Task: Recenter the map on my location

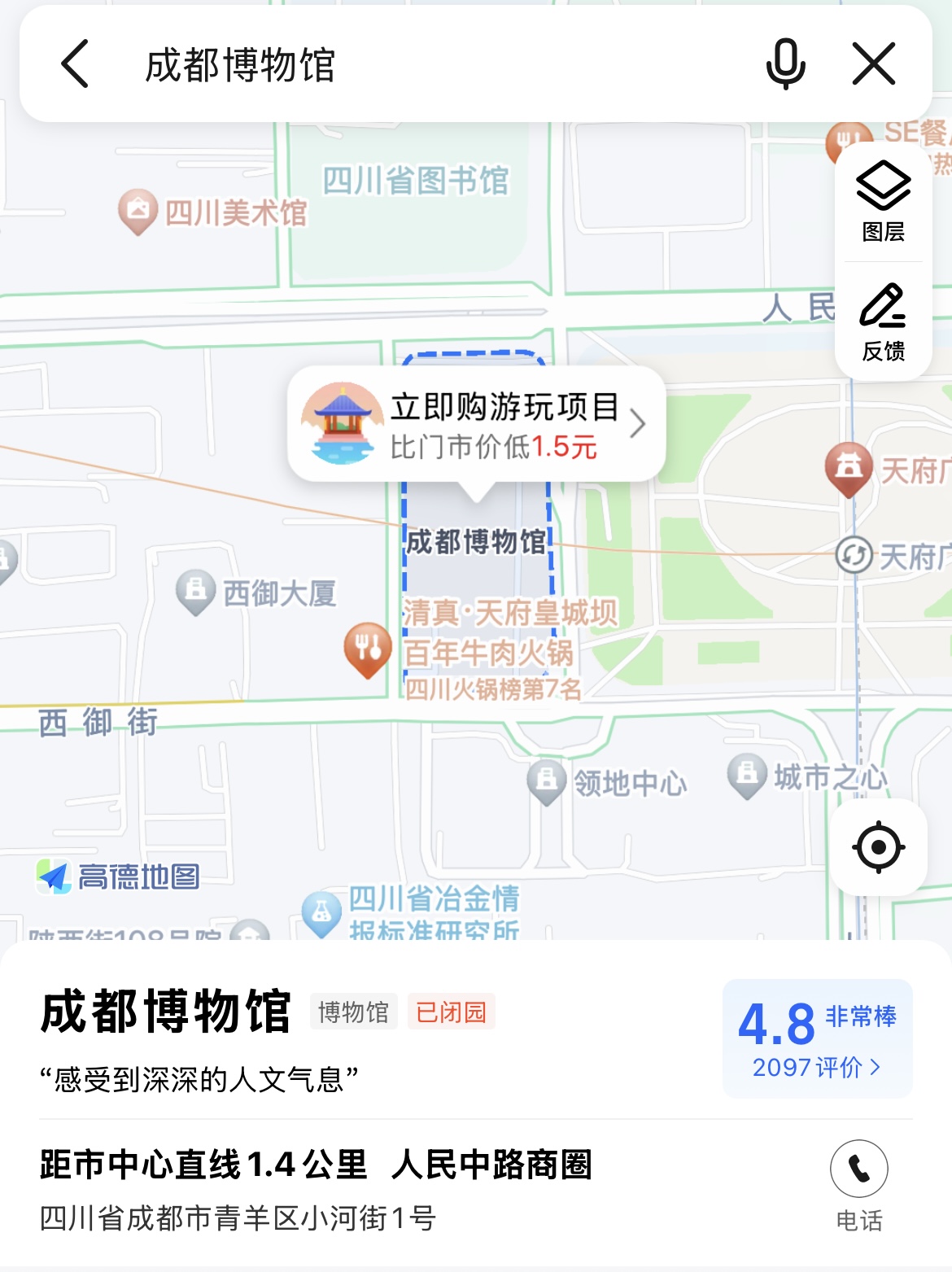Action: (x=878, y=848)
